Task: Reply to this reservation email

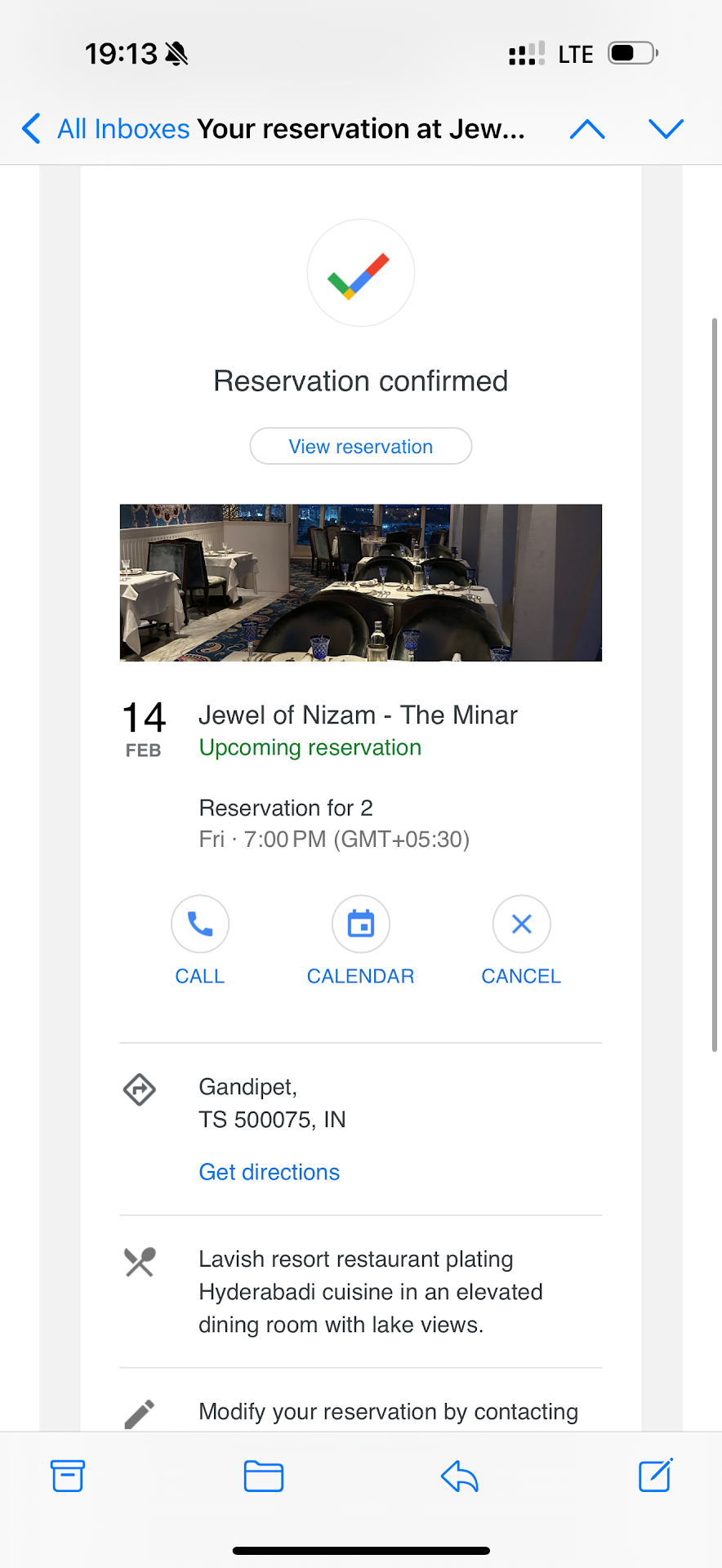Action: pyautogui.click(x=459, y=1476)
